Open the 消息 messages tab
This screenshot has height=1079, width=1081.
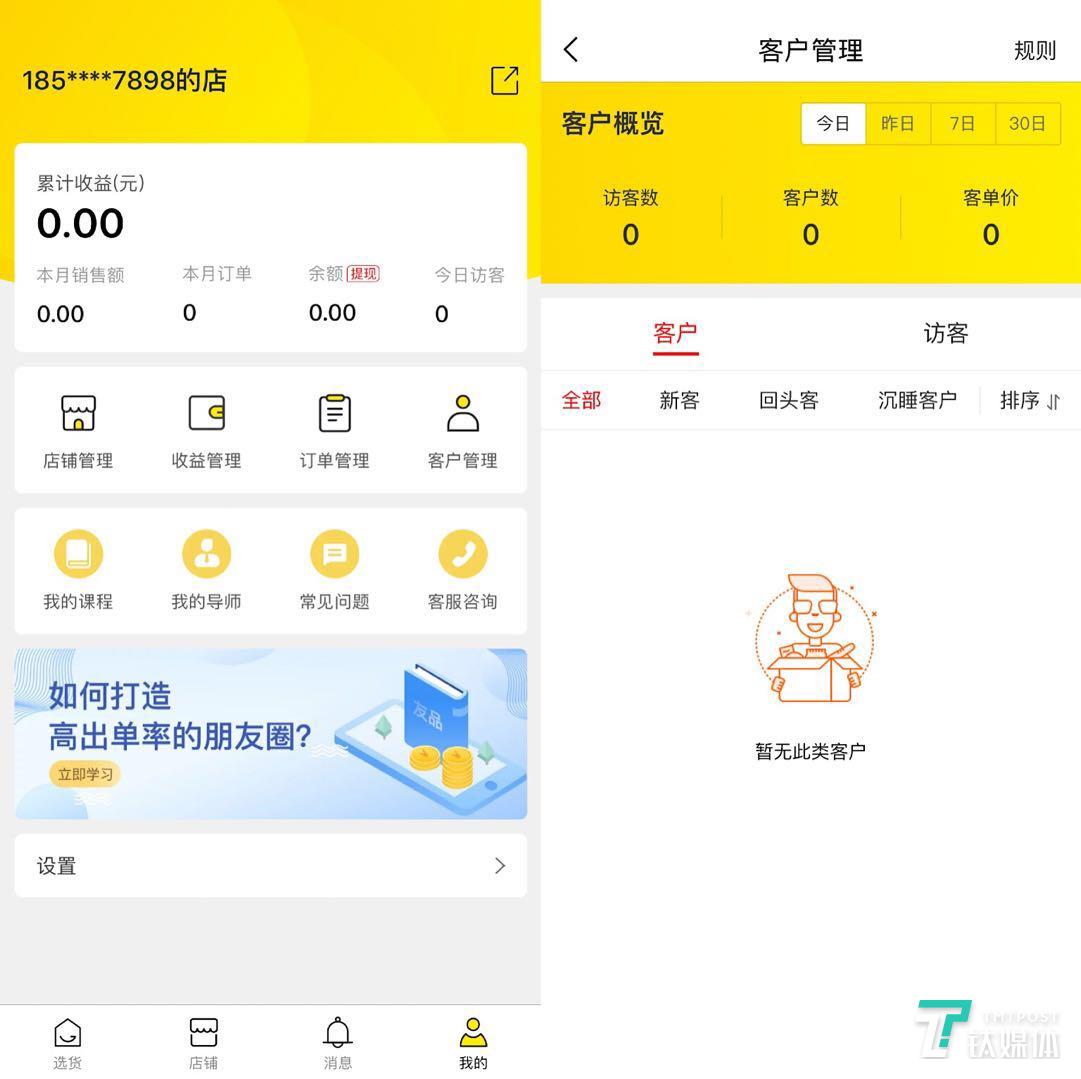(x=338, y=1042)
